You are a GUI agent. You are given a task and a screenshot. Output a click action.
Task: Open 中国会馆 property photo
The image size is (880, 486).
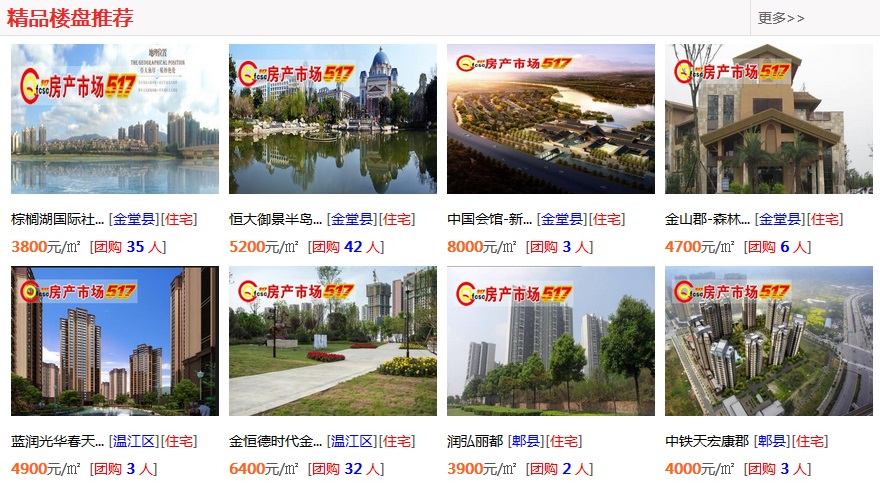551,119
